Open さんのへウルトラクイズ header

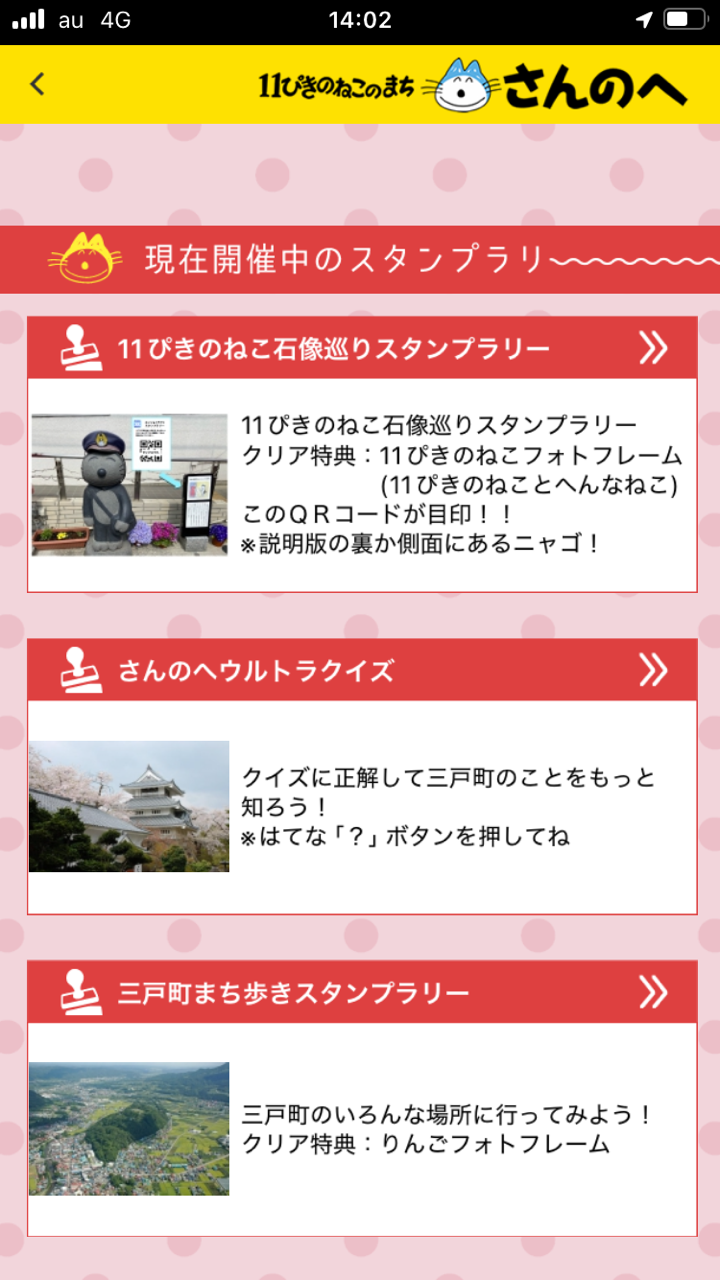click(361, 670)
